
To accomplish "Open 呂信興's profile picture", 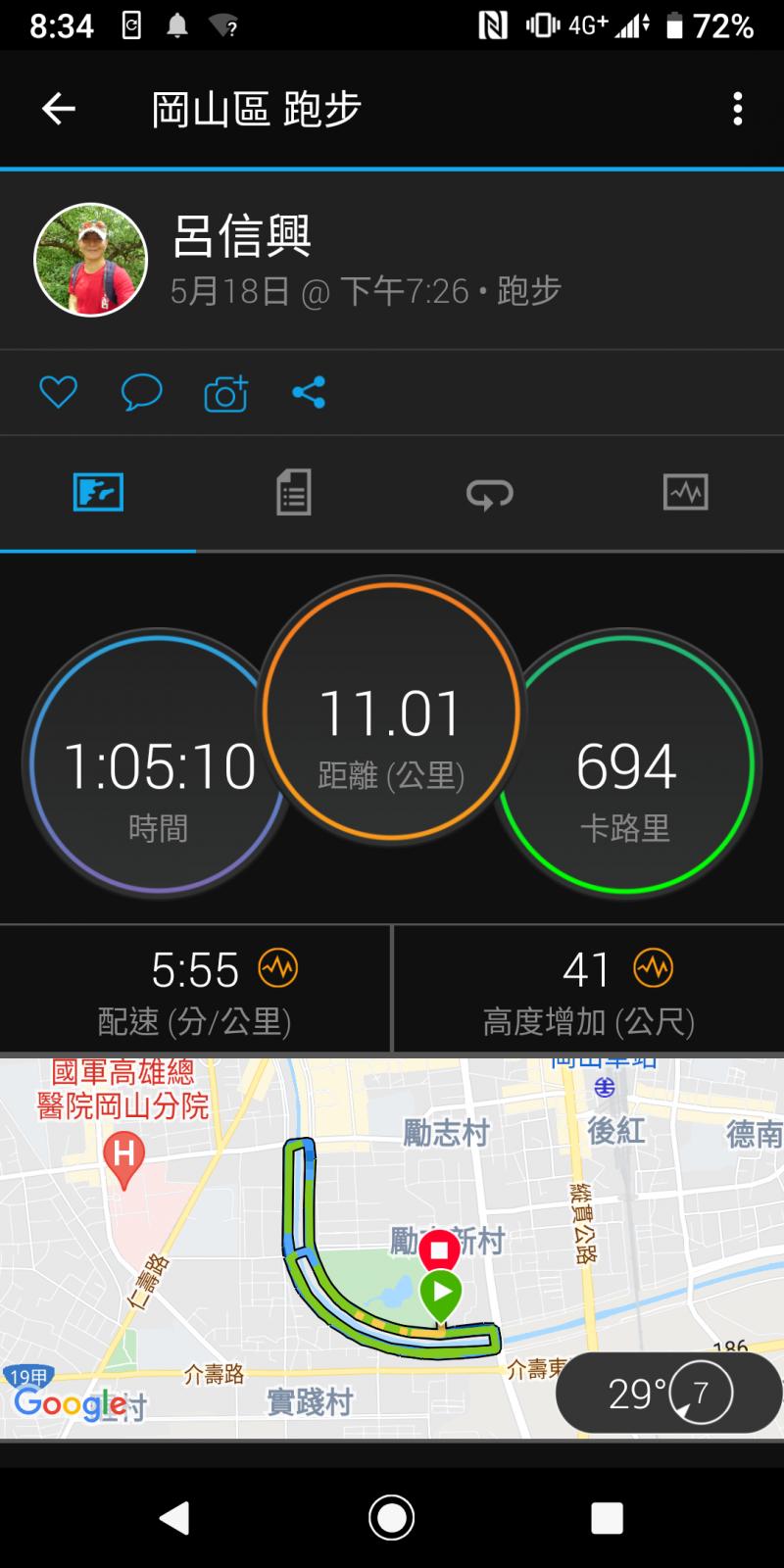I will click(x=91, y=260).
